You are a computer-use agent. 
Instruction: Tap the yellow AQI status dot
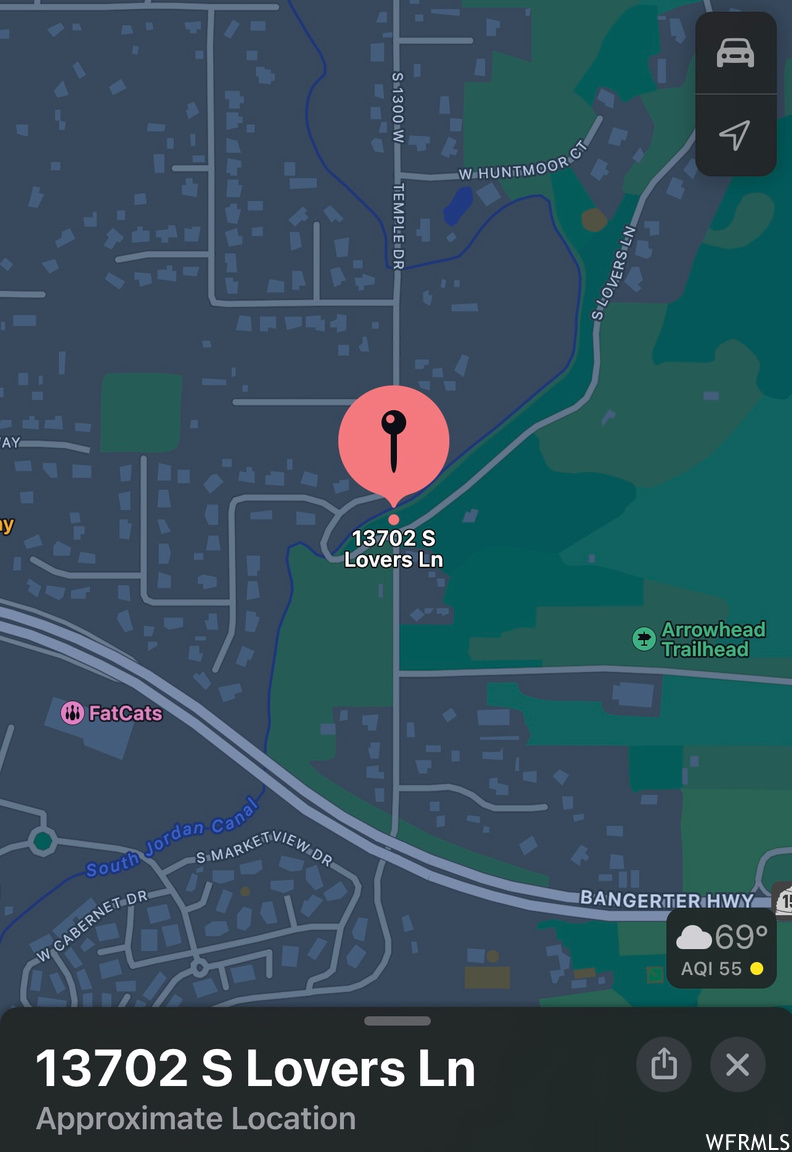pyautogui.click(x=755, y=968)
